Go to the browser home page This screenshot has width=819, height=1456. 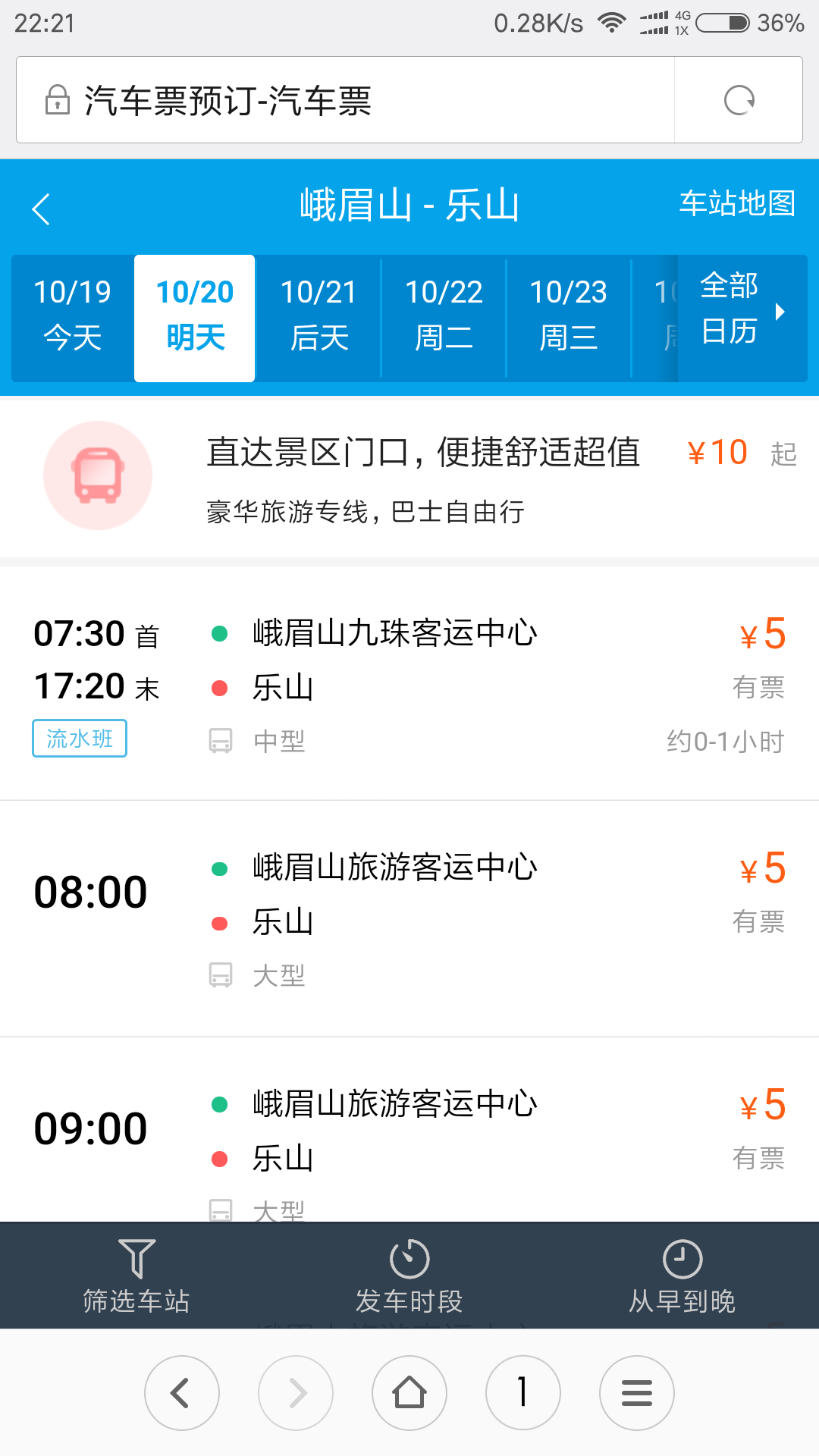409,1393
